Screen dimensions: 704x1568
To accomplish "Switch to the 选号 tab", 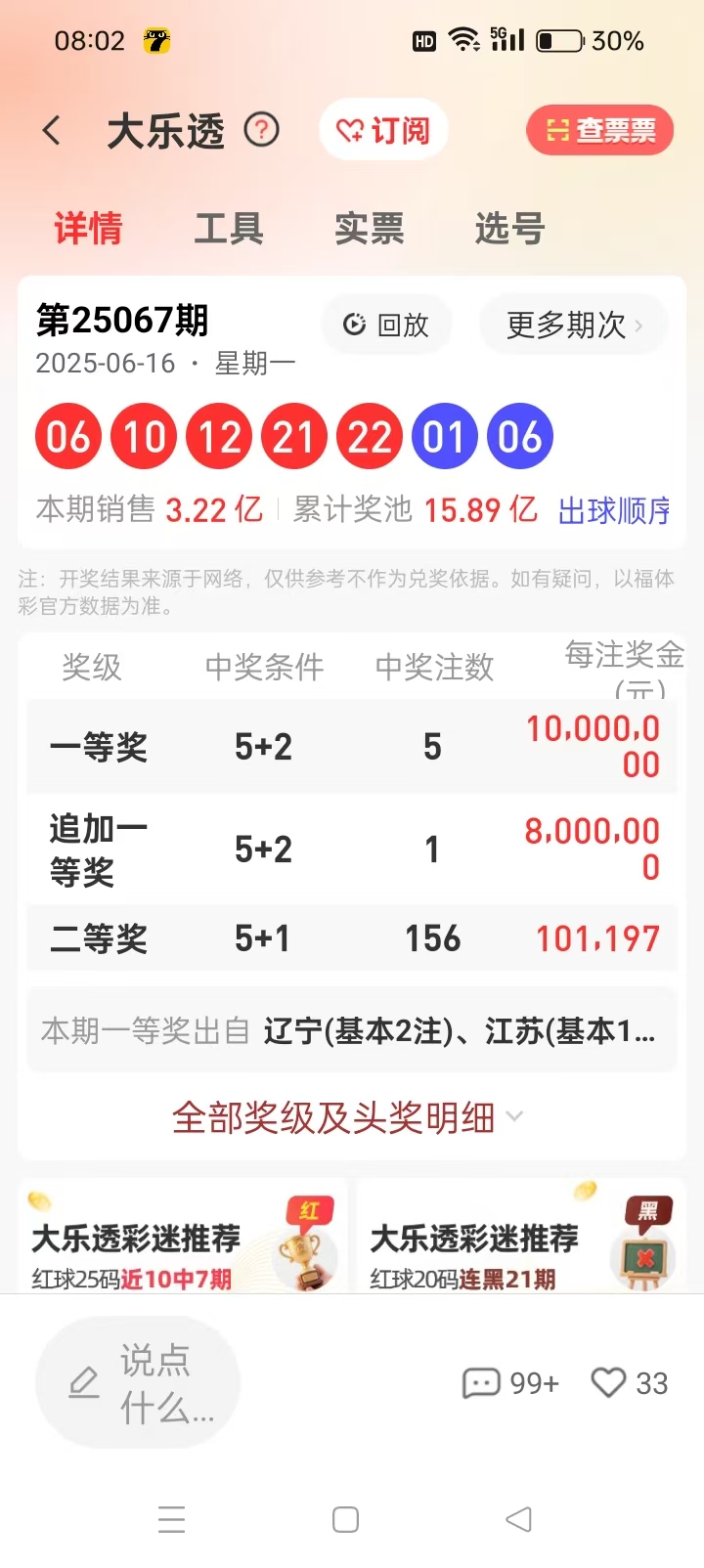I will pyautogui.click(x=509, y=229).
